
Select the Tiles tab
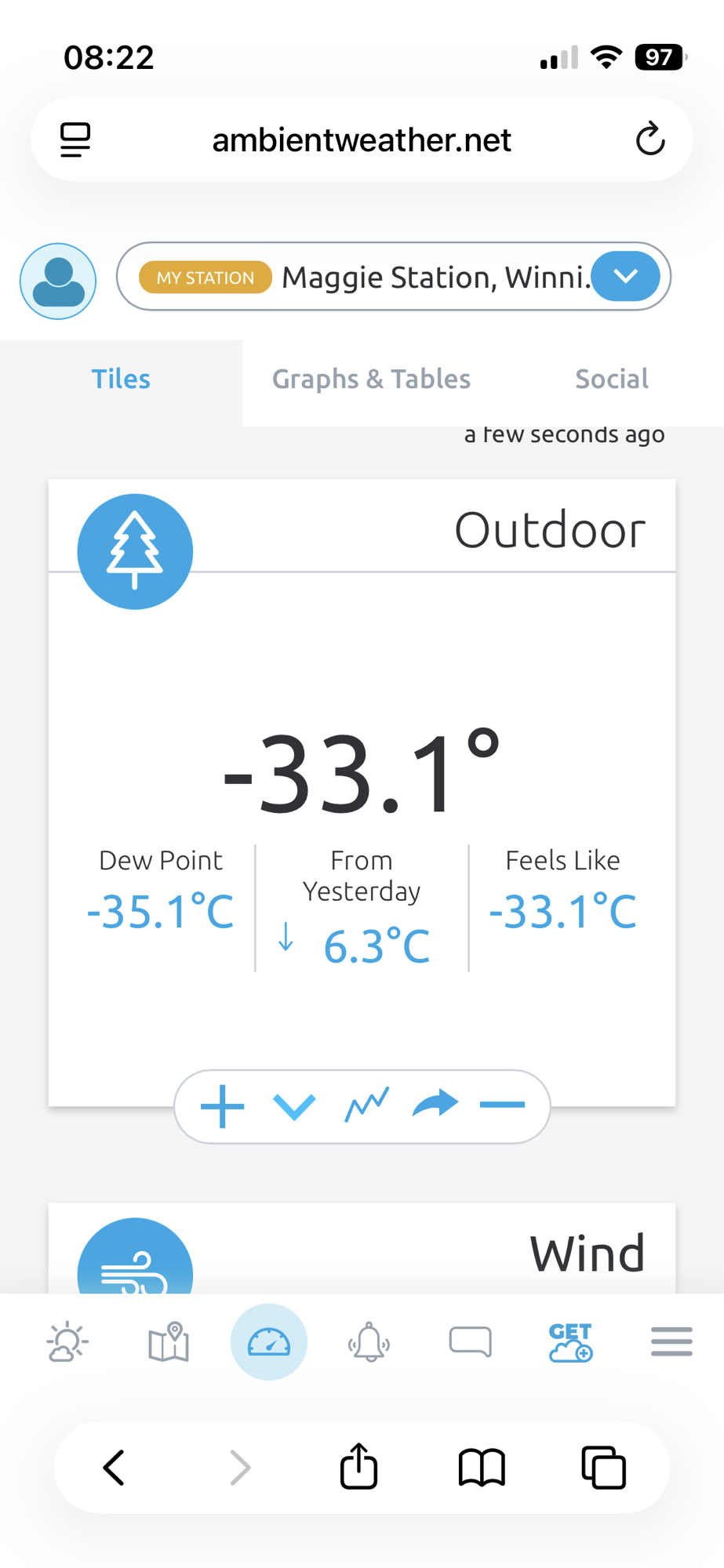pyautogui.click(x=121, y=379)
